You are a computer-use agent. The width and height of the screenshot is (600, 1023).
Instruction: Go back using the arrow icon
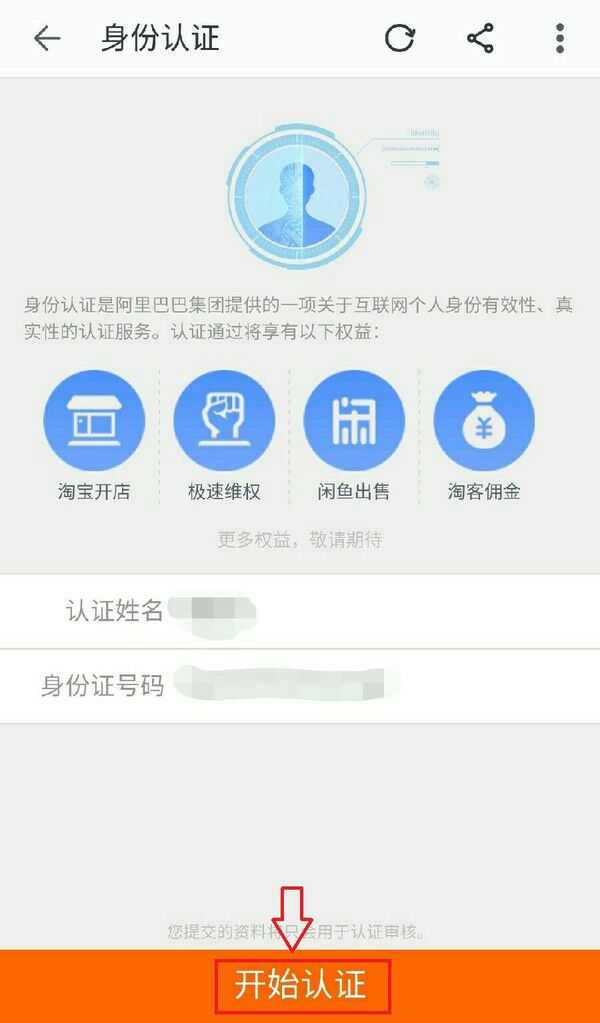(x=46, y=39)
